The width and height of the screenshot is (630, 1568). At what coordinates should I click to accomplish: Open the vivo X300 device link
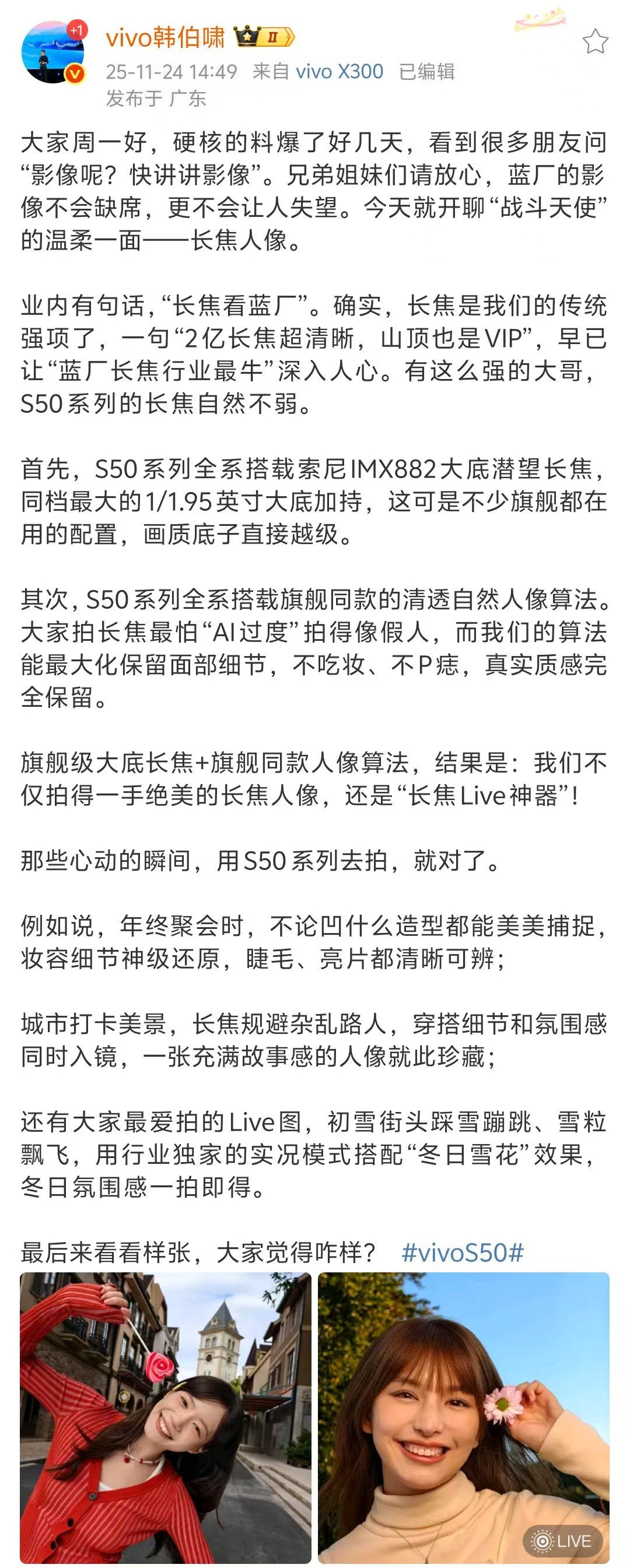(x=339, y=72)
